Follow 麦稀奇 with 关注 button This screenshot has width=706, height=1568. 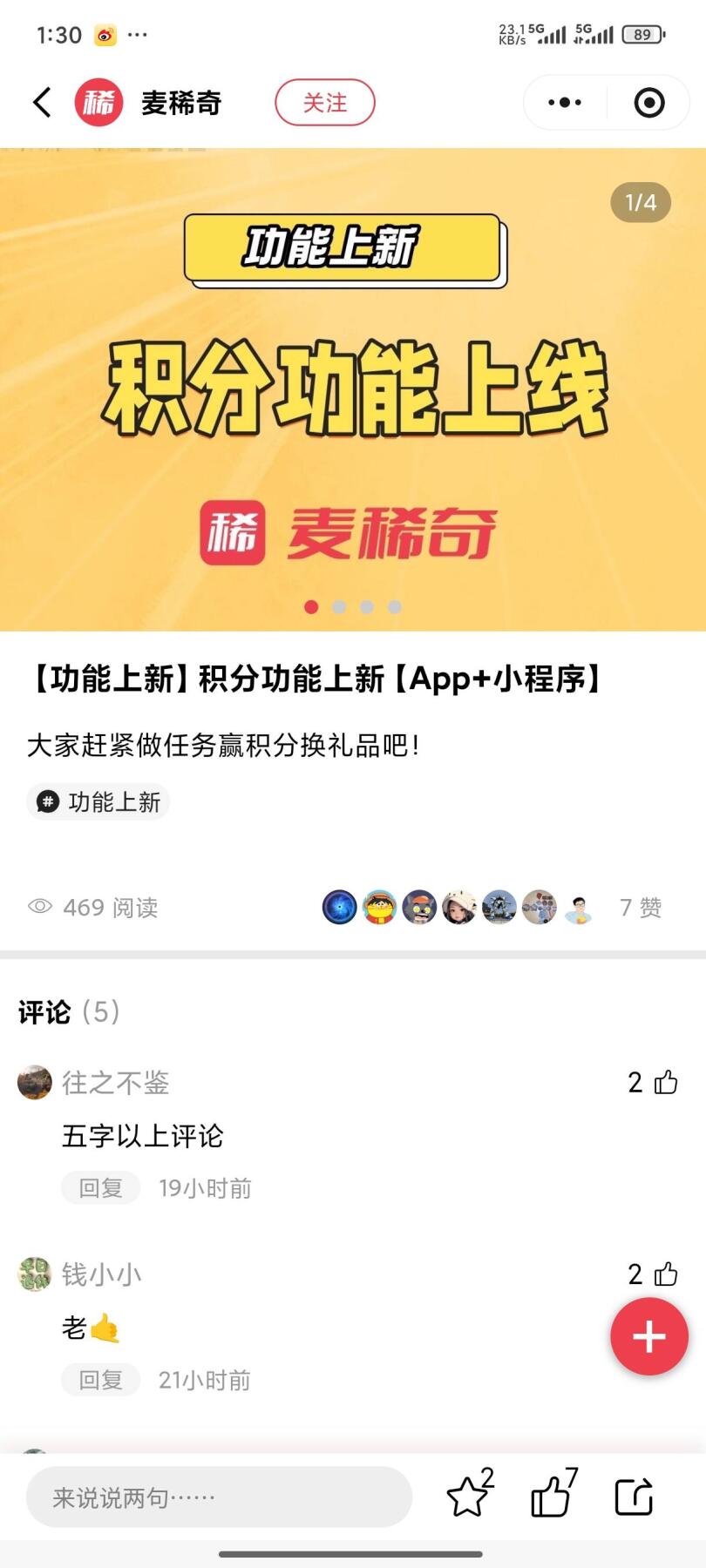click(x=324, y=103)
